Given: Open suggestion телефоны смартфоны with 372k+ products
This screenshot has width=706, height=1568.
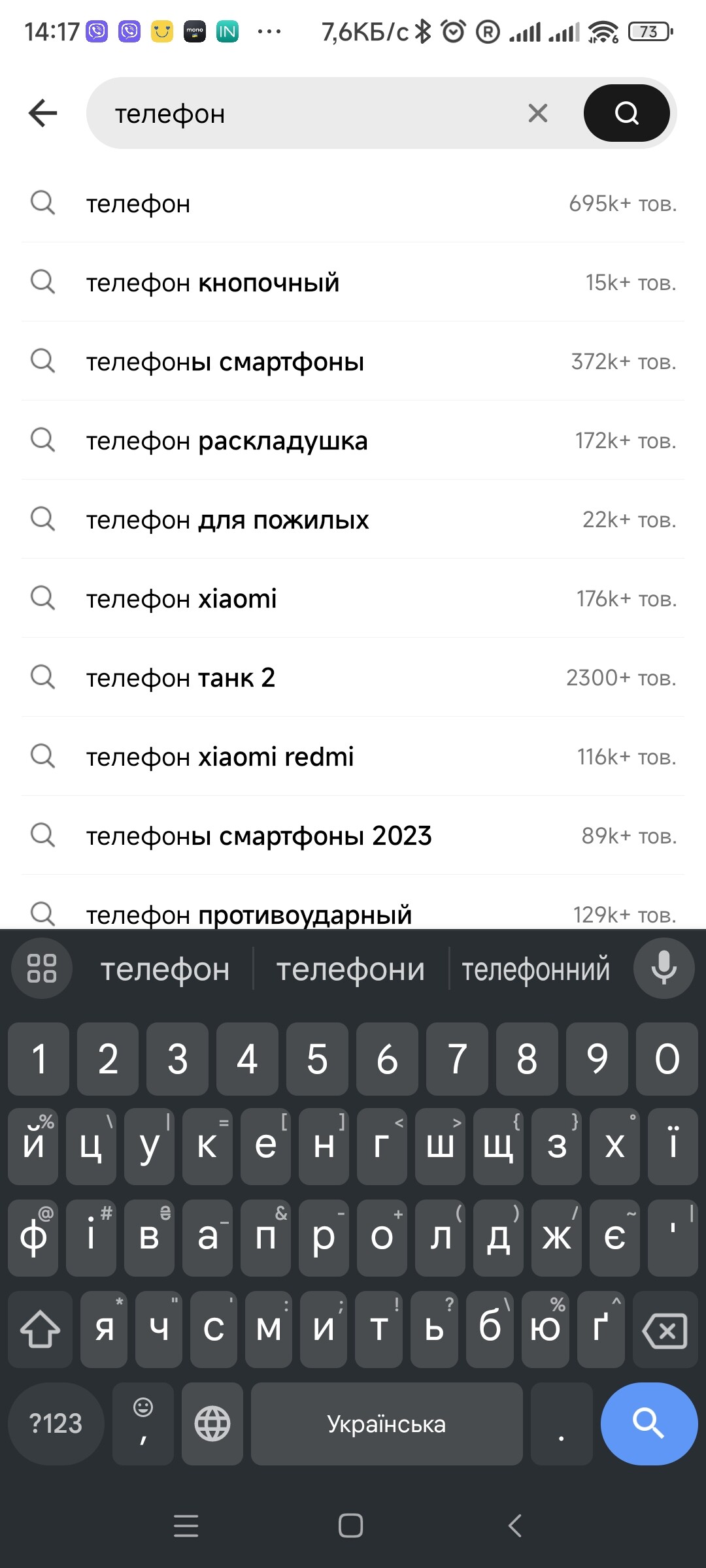Looking at the screenshot, I should (x=353, y=362).
